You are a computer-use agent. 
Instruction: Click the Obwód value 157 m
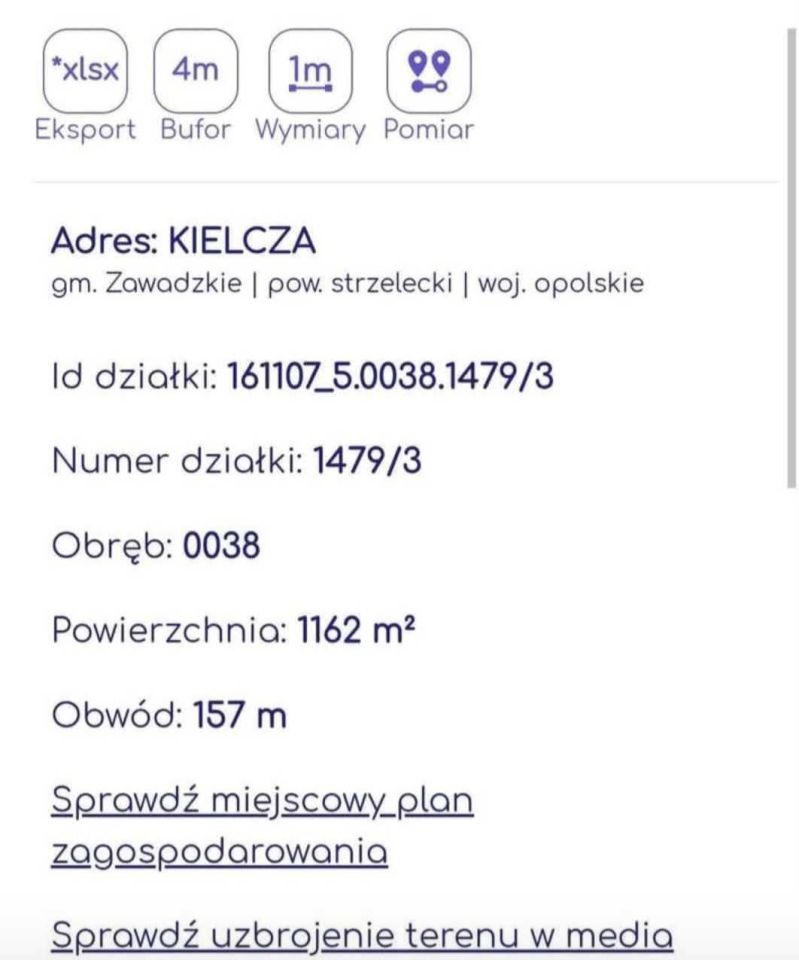245,714
